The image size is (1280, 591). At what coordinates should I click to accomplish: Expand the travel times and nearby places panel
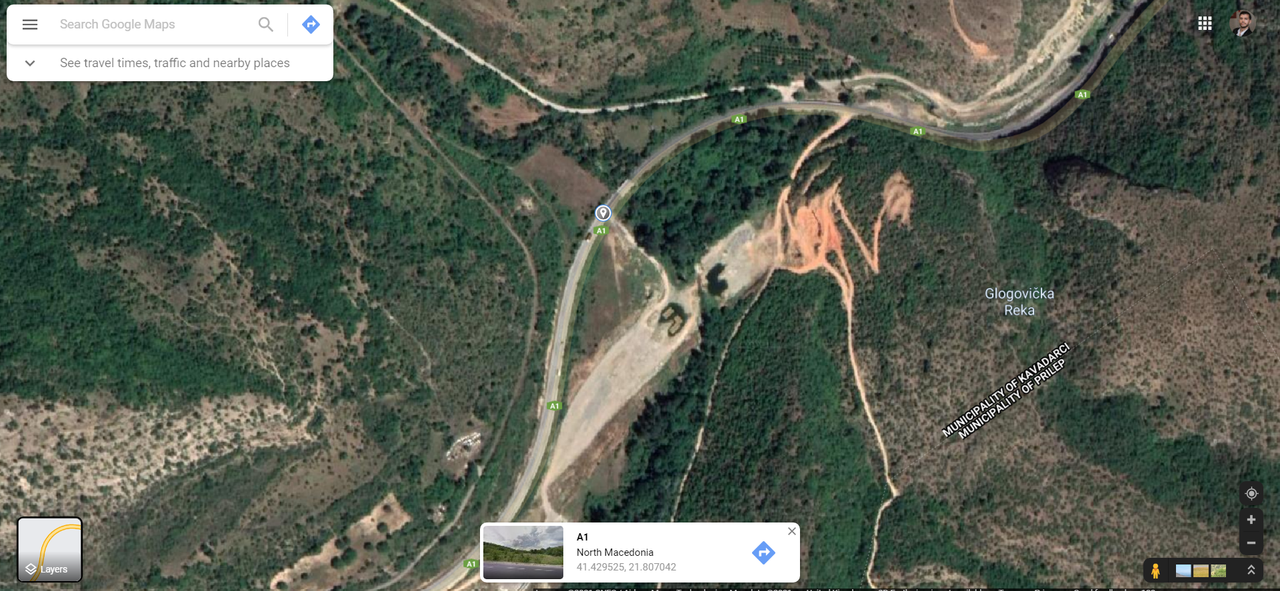30,63
